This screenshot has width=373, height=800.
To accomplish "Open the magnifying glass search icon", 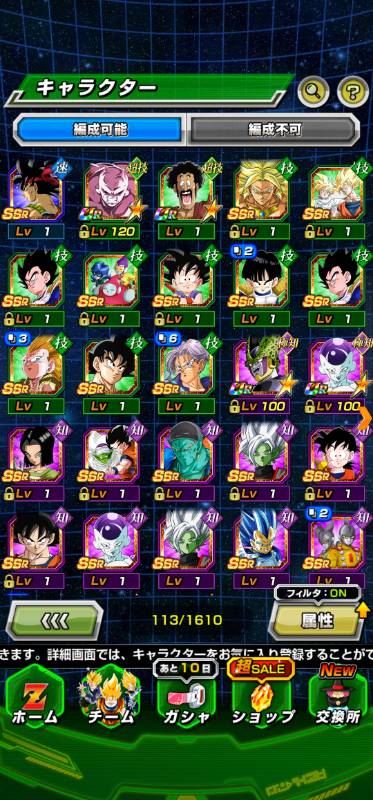I will (x=313, y=91).
